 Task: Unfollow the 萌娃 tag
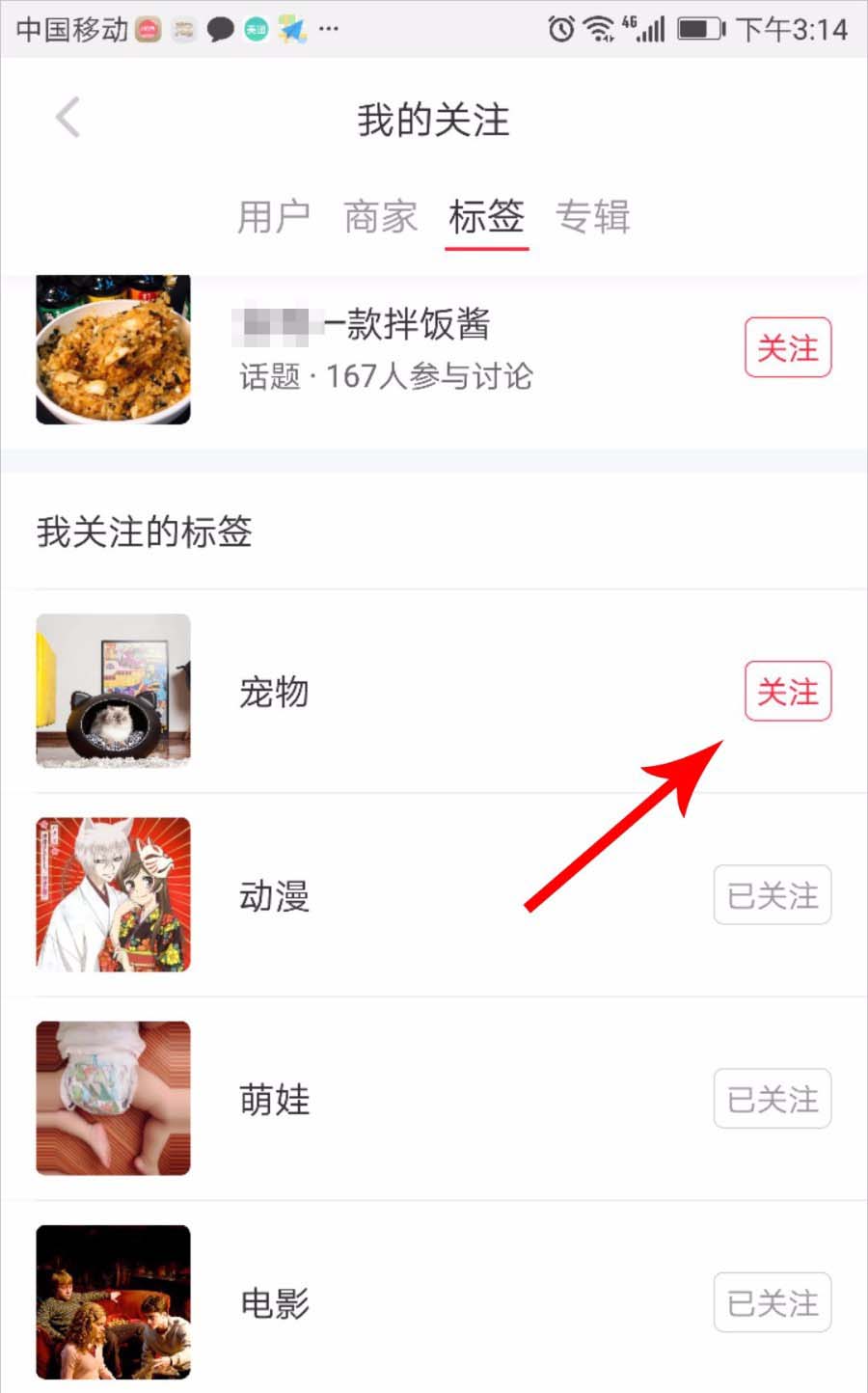772,1099
